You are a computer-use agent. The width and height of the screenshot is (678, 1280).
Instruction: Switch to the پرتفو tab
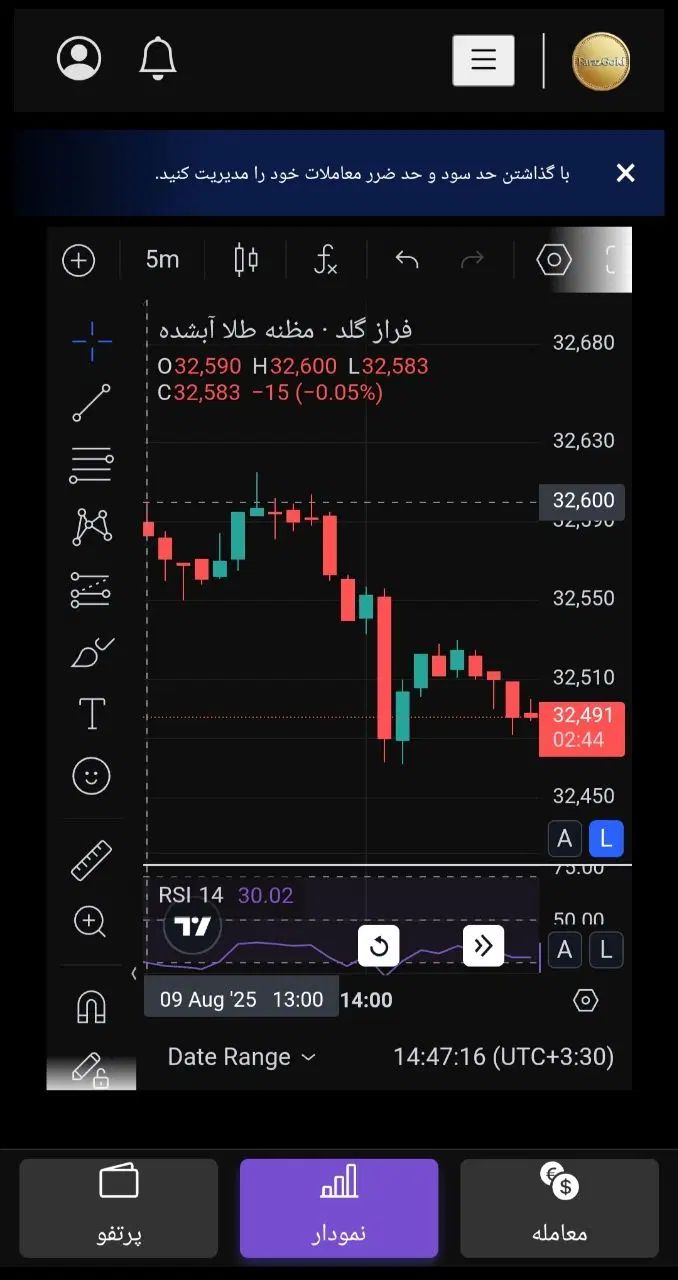(118, 1207)
